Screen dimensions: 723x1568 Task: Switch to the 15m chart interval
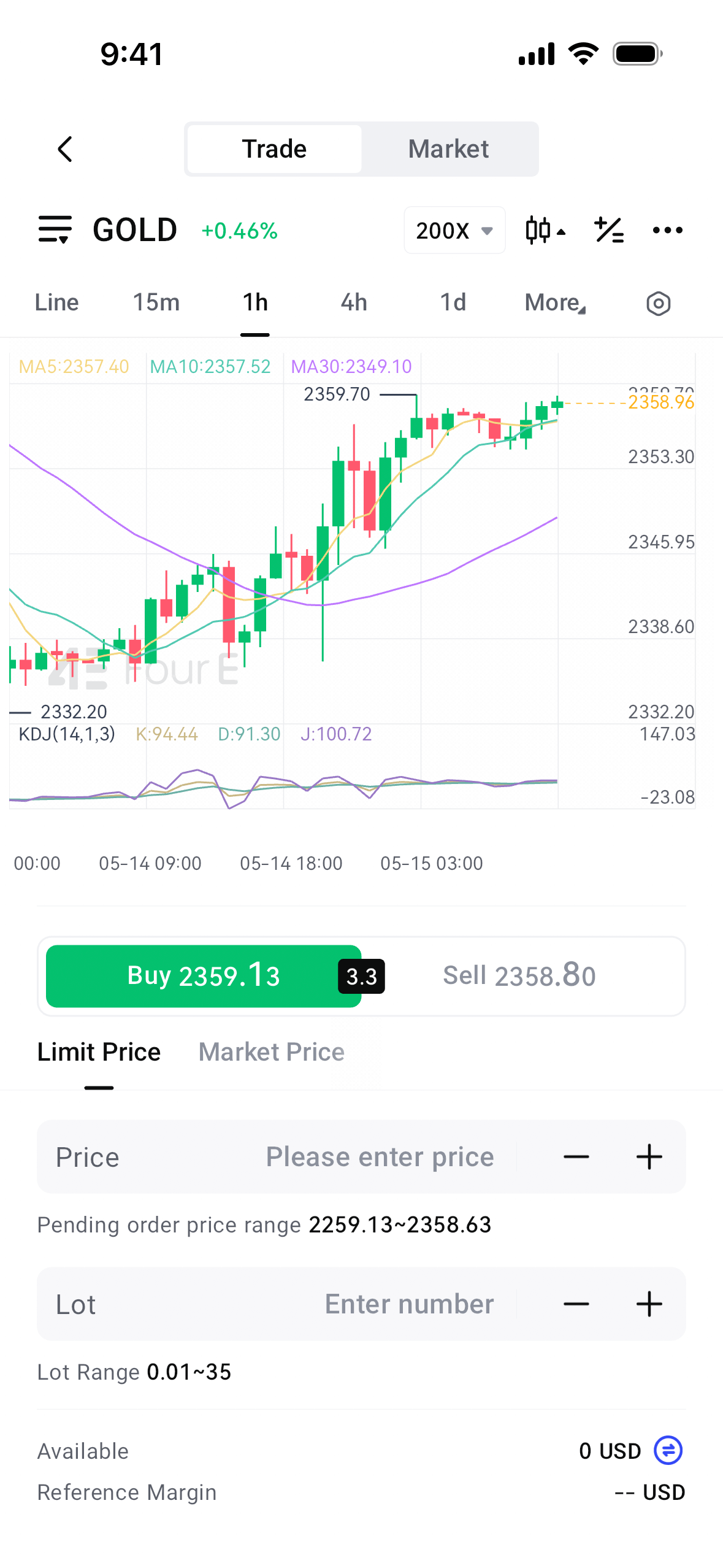point(155,302)
